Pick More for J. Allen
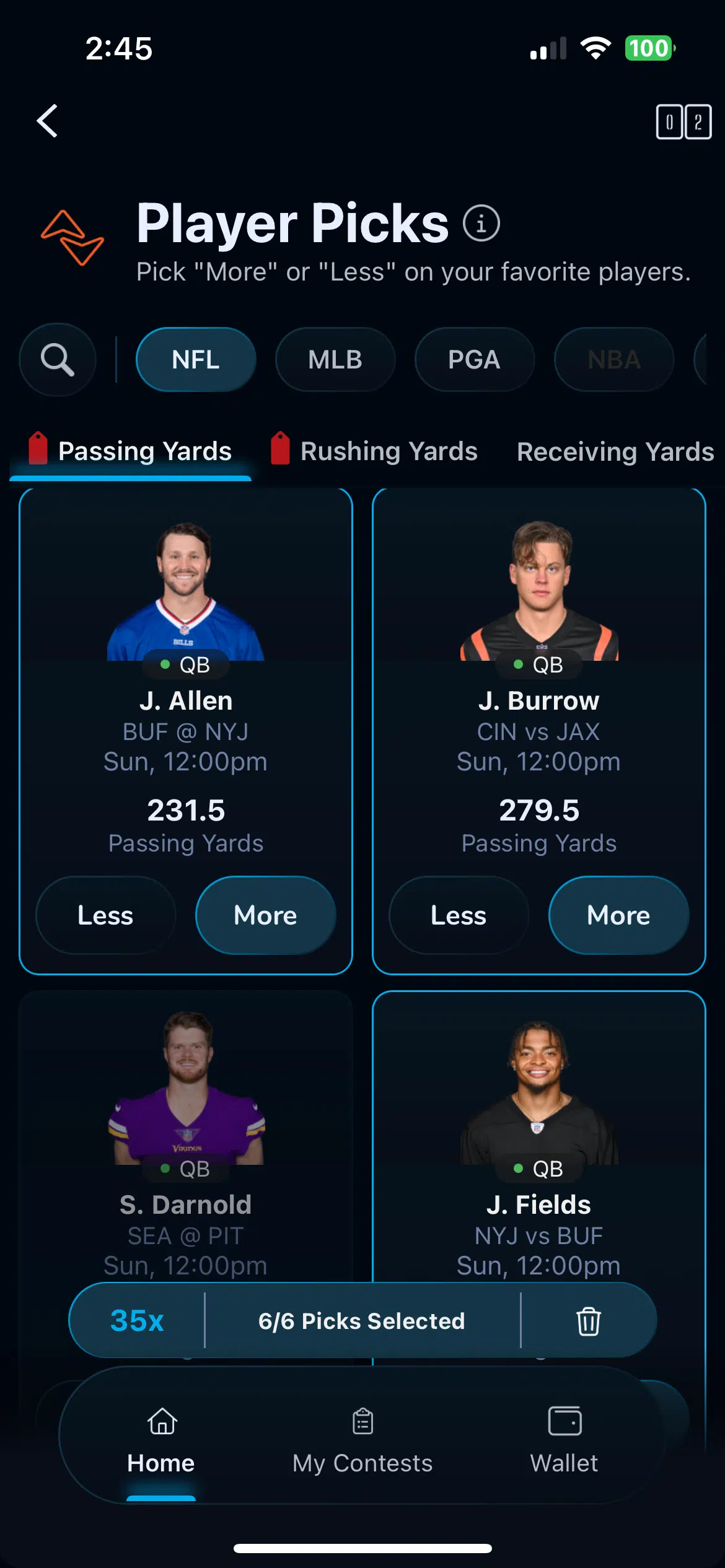Image resolution: width=725 pixels, height=1568 pixels. 265,915
